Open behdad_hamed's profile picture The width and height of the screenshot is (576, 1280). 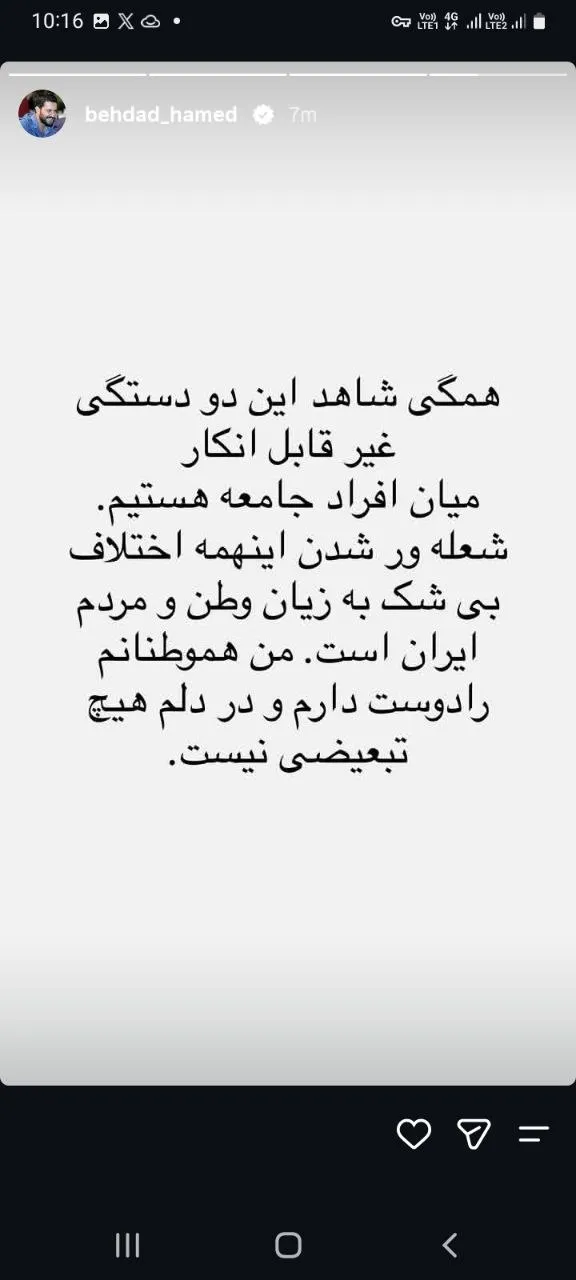(42, 114)
